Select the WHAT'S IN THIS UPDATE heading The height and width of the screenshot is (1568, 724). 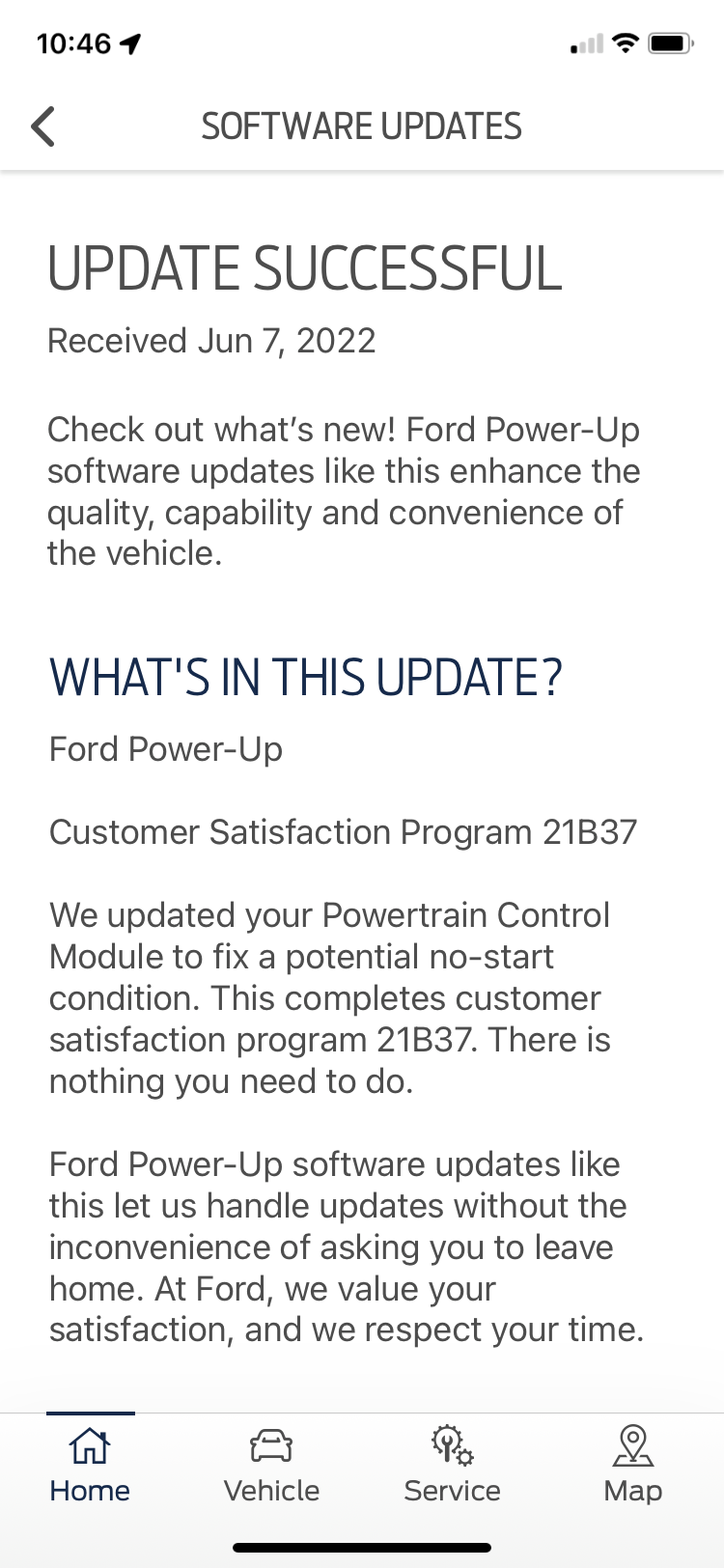point(306,676)
